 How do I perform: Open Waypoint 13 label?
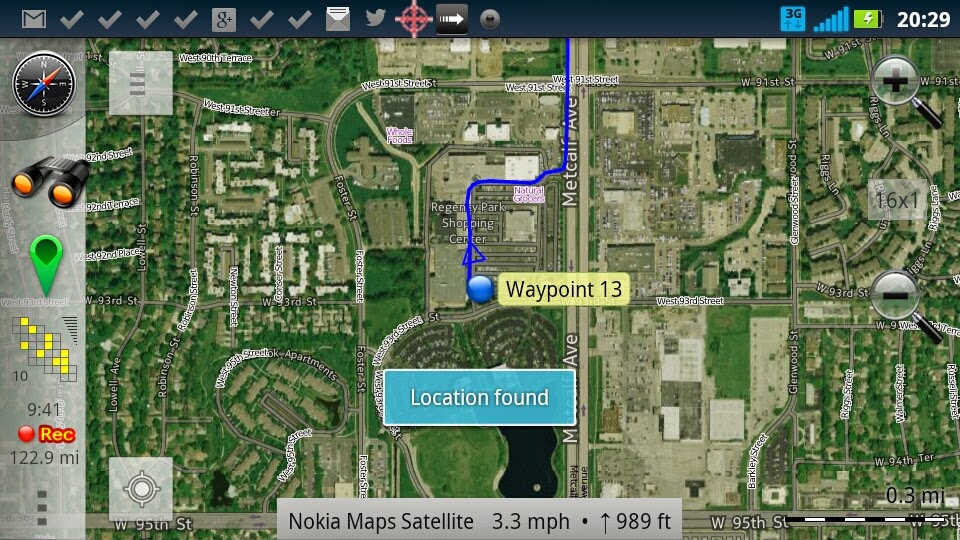563,290
